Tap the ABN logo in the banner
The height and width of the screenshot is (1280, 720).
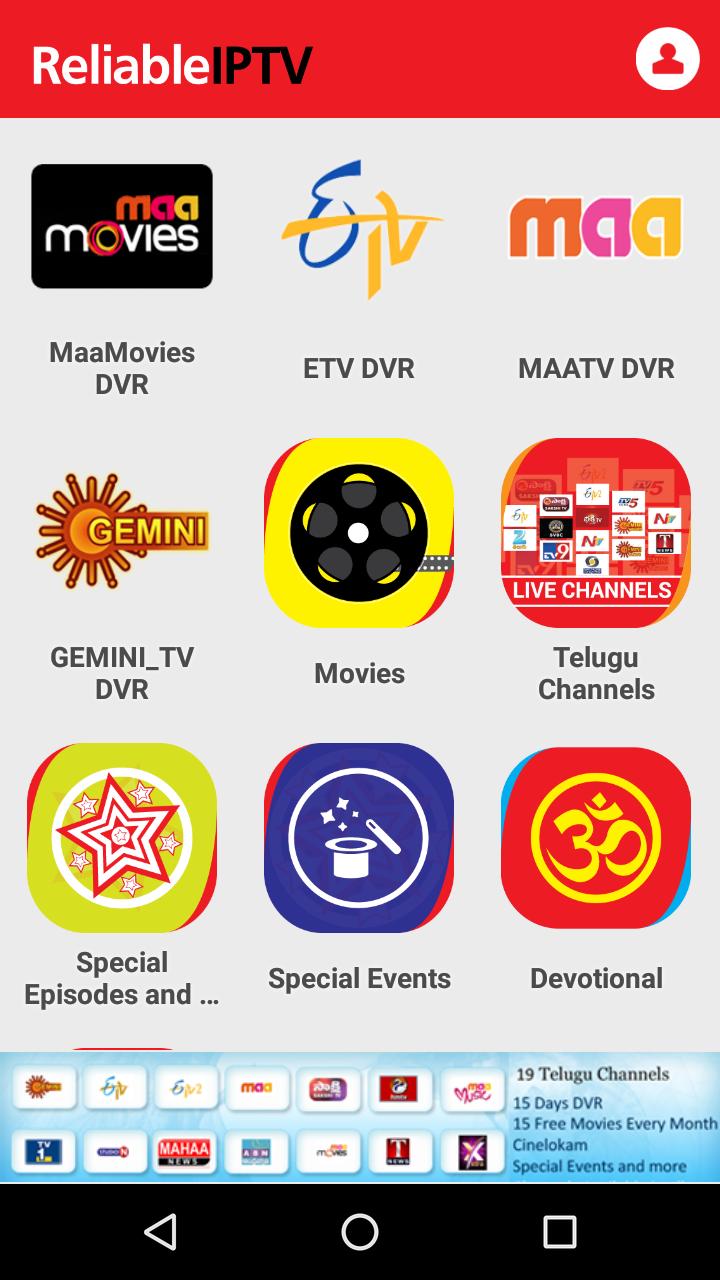257,1150
